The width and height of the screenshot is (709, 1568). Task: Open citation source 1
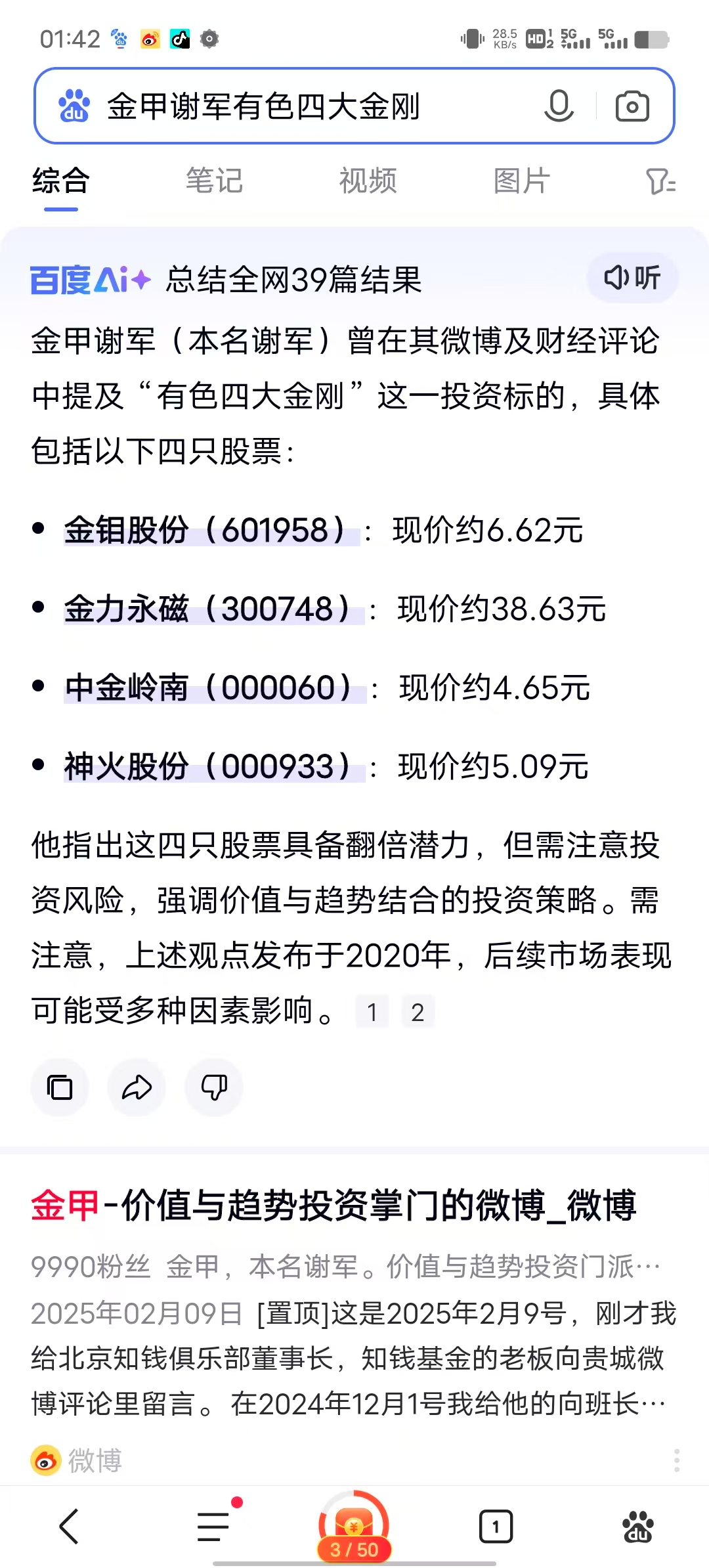pos(372,1012)
